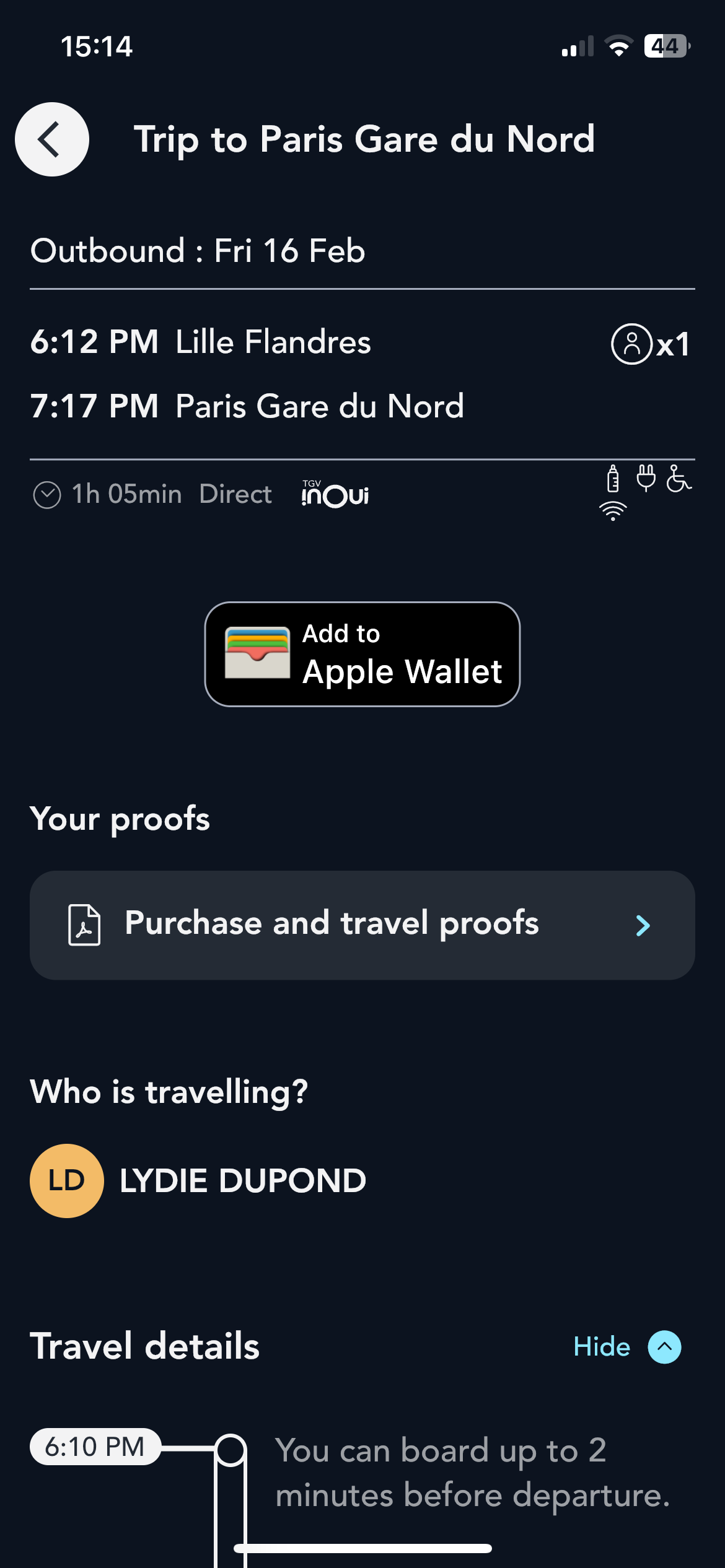Go back using the arrow button

tap(52, 139)
